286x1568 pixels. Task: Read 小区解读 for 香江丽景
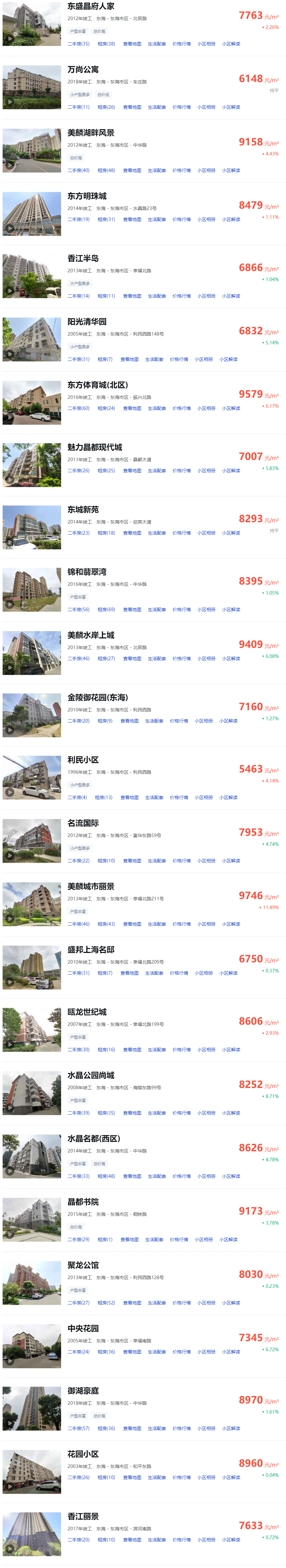point(230,1540)
